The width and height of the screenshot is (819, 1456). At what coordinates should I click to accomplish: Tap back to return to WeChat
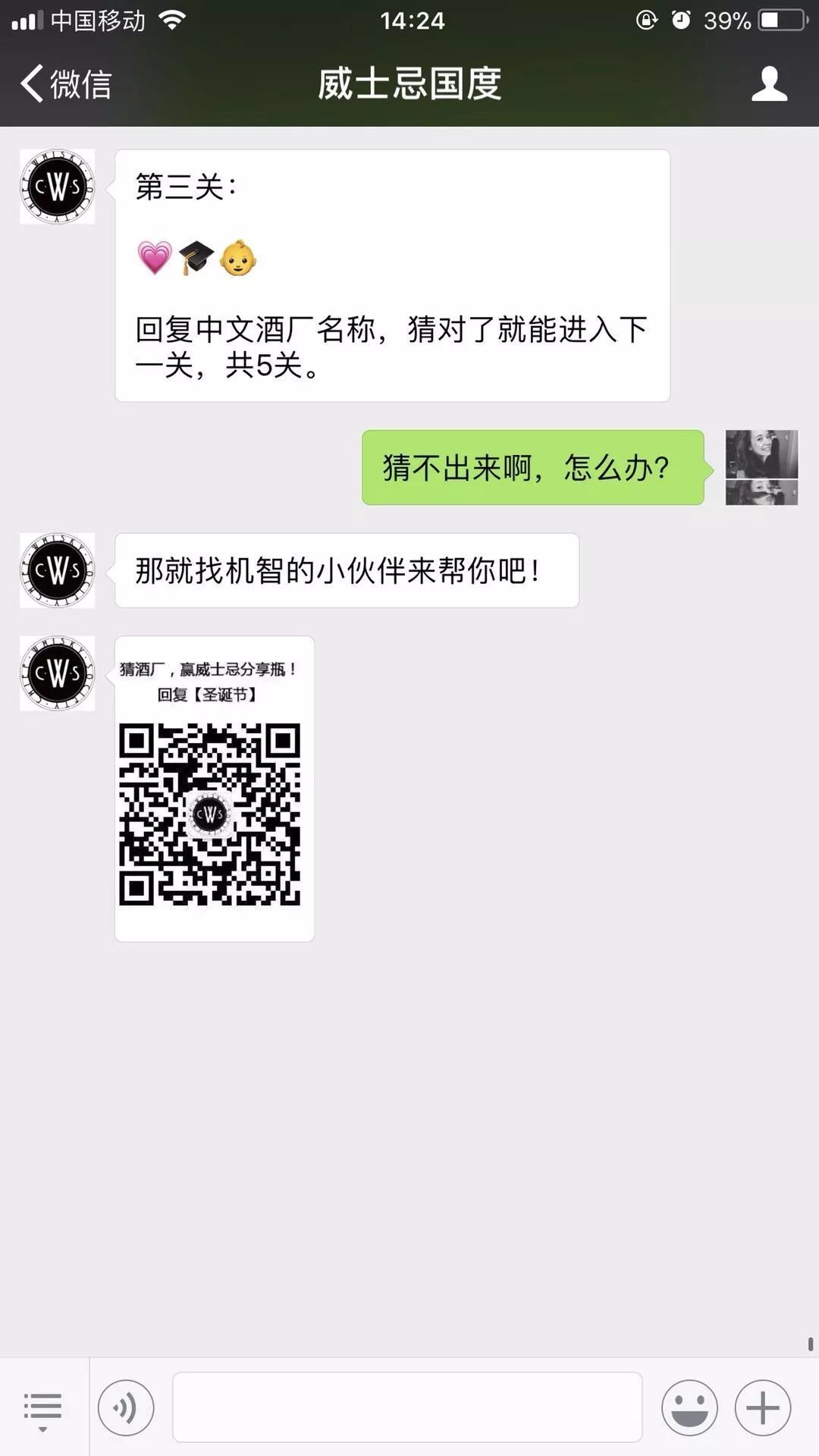pos(64,86)
